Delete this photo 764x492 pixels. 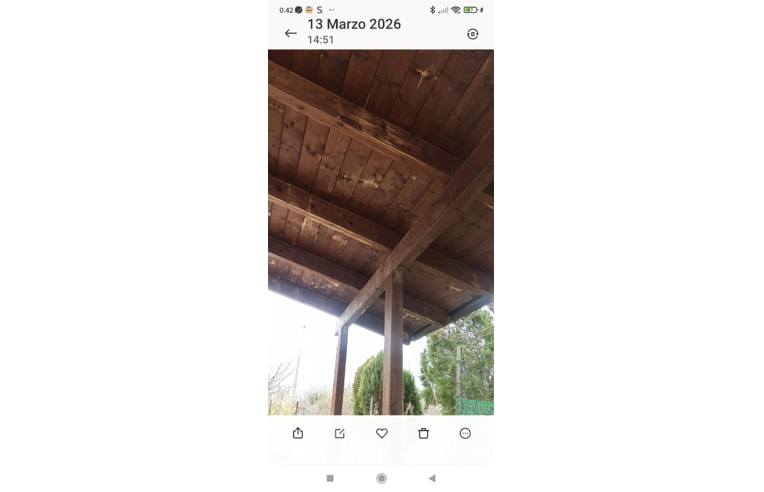[423, 433]
